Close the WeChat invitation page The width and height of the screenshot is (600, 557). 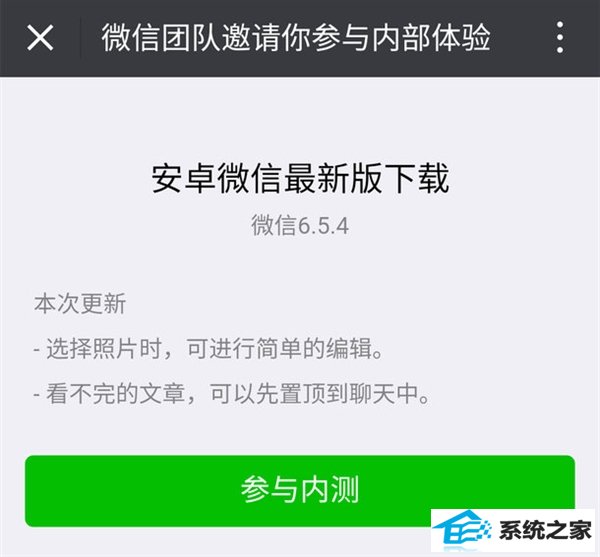tap(40, 38)
